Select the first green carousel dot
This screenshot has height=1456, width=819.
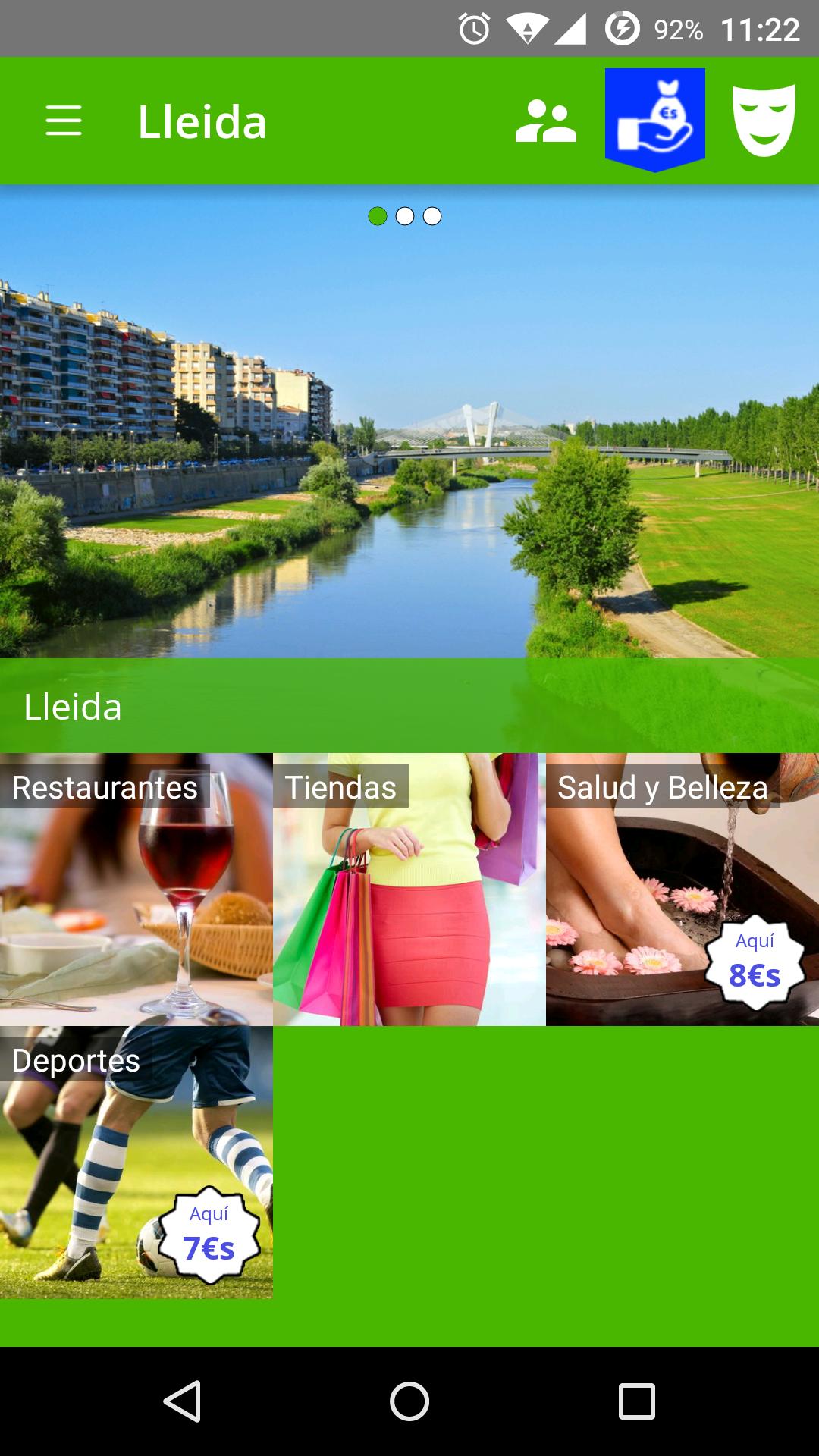click(x=378, y=216)
